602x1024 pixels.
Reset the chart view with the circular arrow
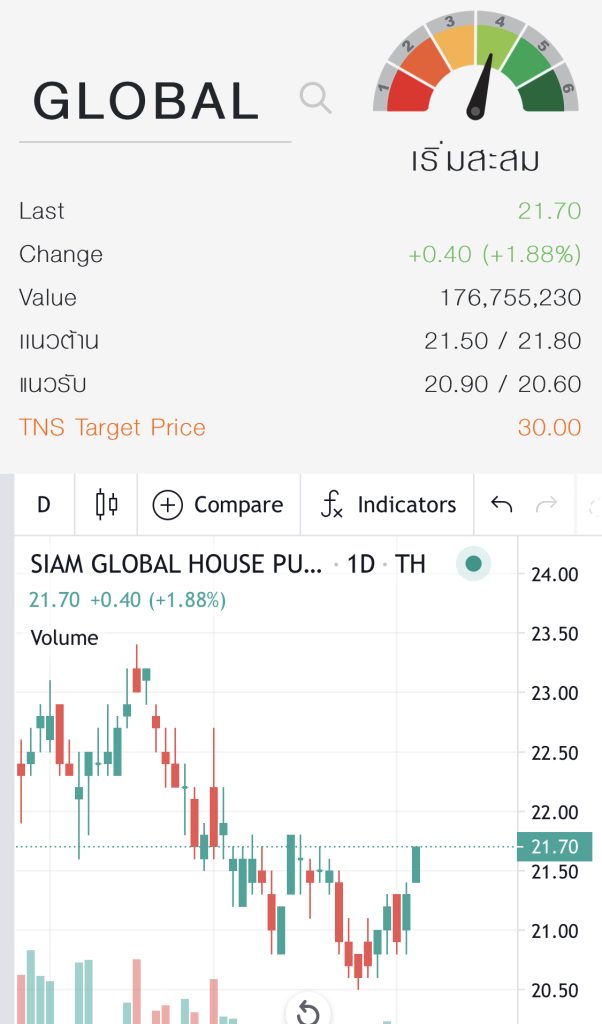(308, 1009)
